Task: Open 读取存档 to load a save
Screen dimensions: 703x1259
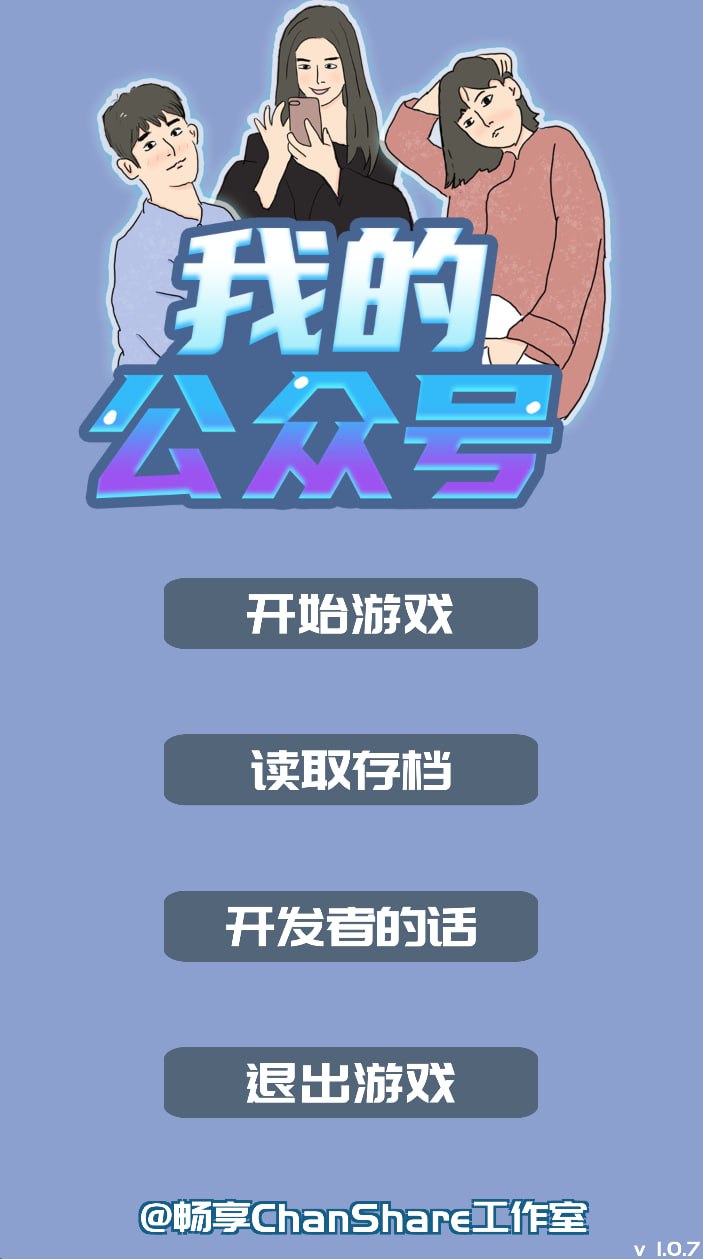Action: [x=351, y=770]
